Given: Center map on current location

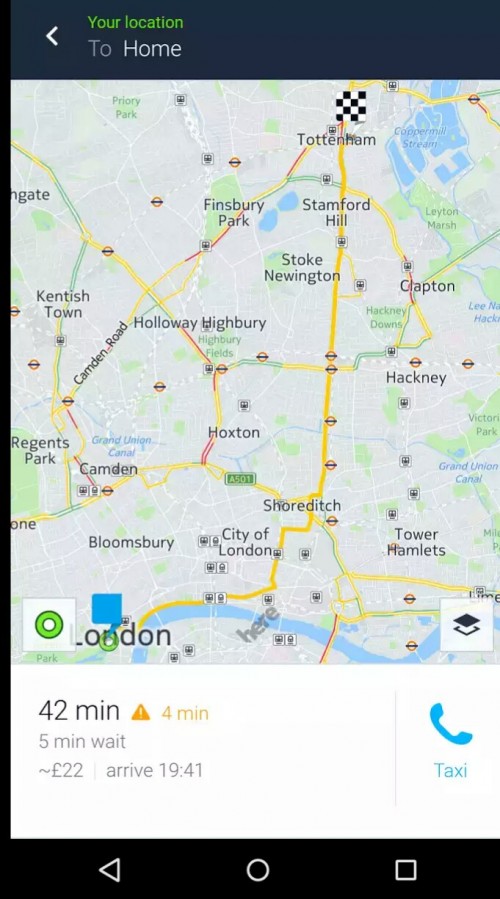Looking at the screenshot, I should (x=49, y=624).
